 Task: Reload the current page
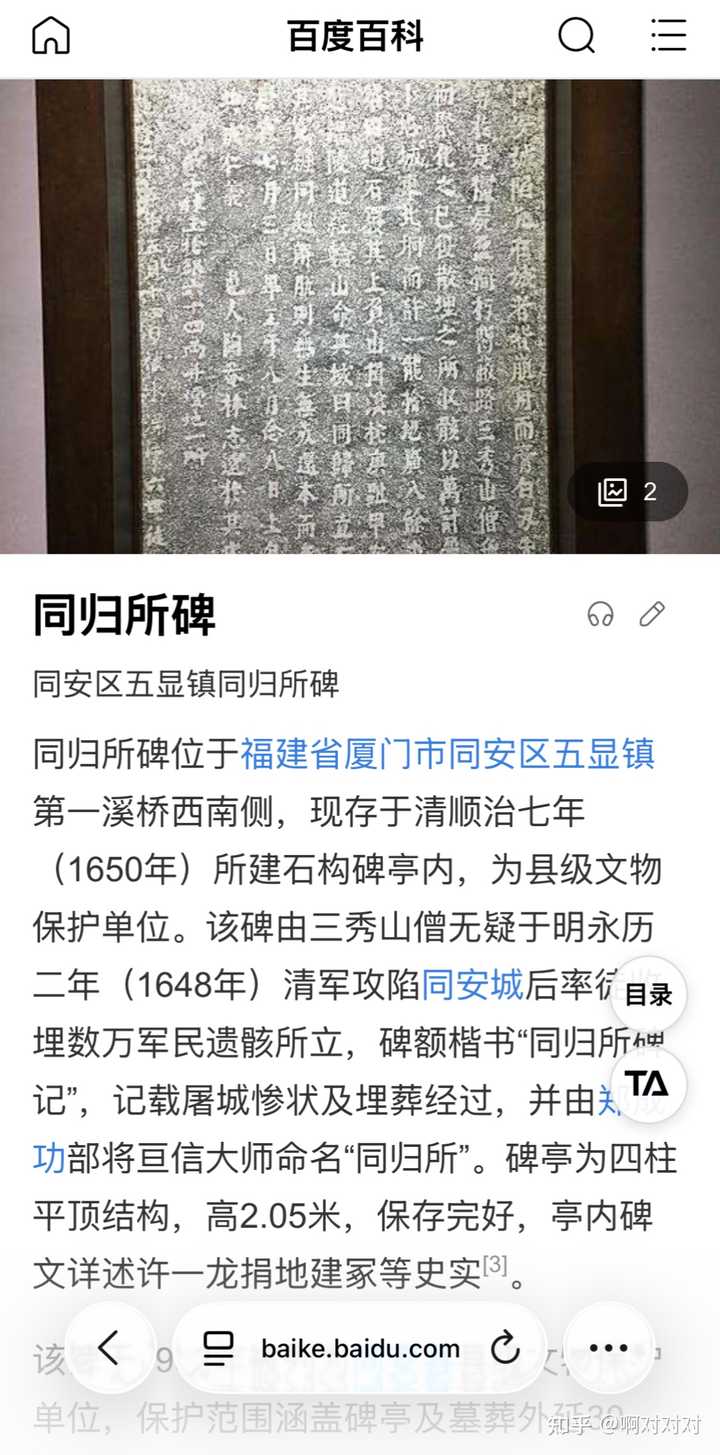coord(506,1348)
